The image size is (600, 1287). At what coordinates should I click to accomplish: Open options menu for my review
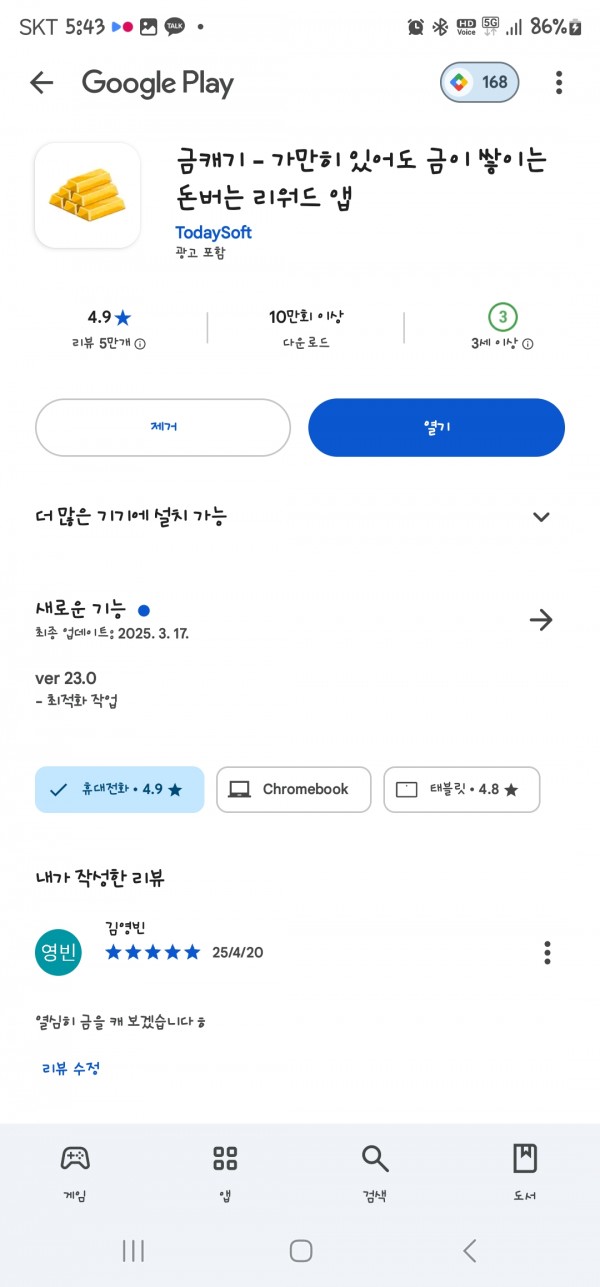pos(547,952)
